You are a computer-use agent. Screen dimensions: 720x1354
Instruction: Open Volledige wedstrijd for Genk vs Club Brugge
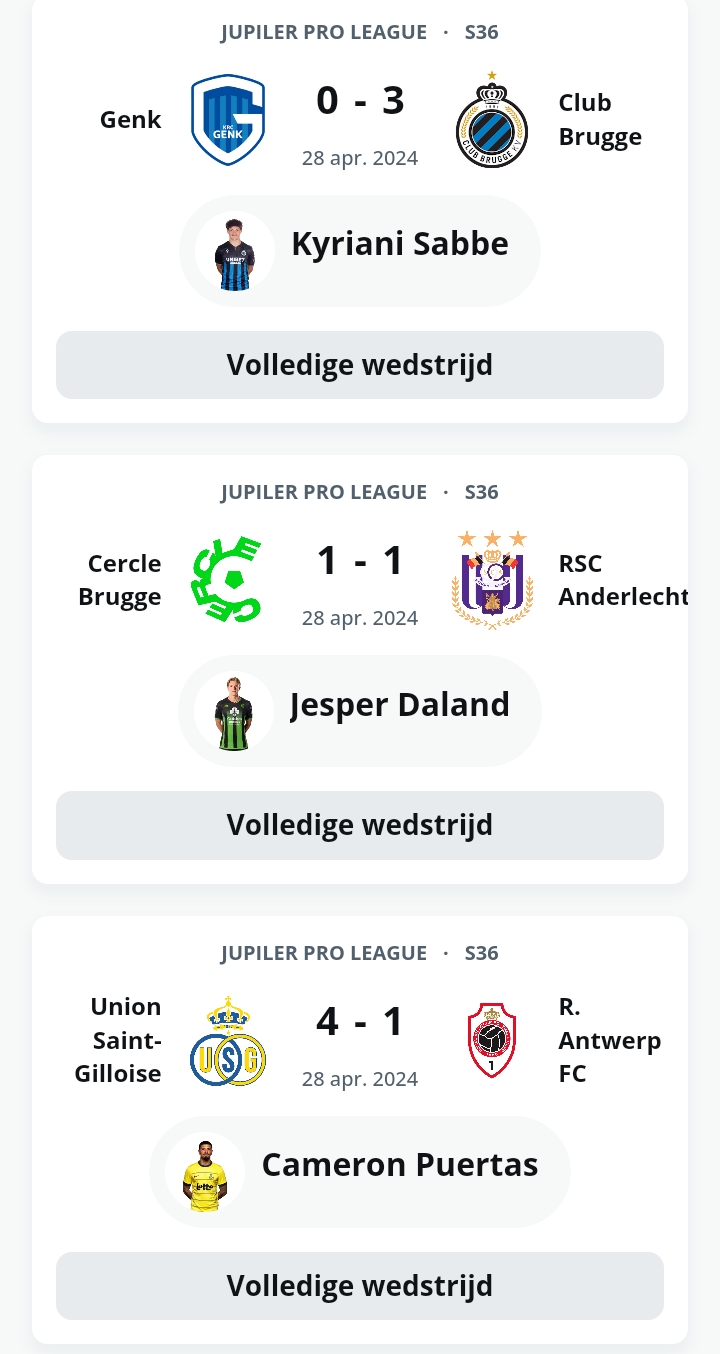[360, 365]
